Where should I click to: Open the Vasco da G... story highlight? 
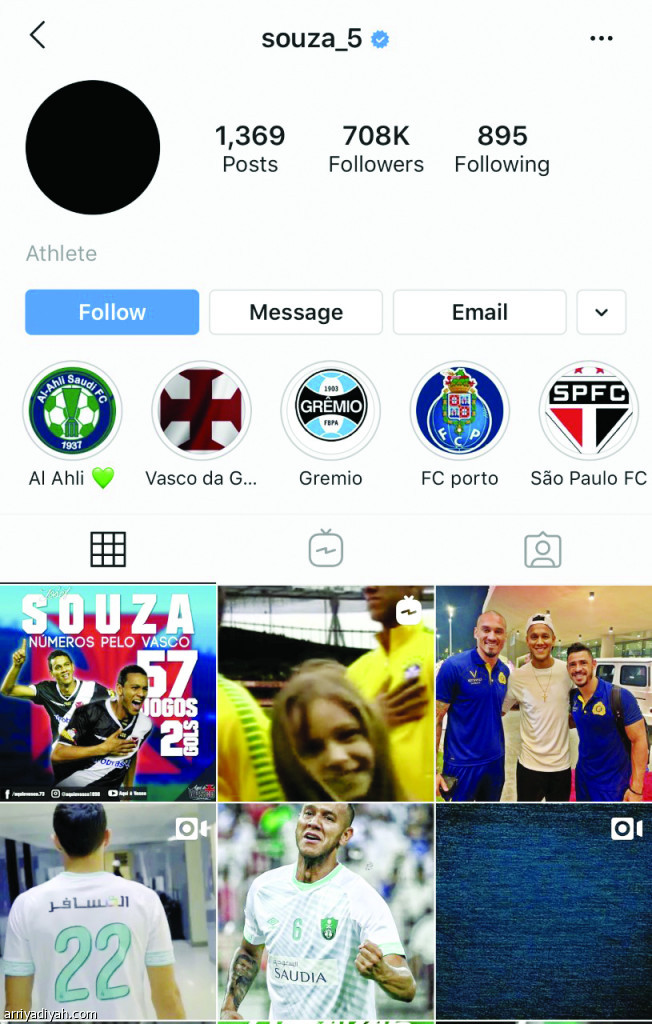point(201,411)
